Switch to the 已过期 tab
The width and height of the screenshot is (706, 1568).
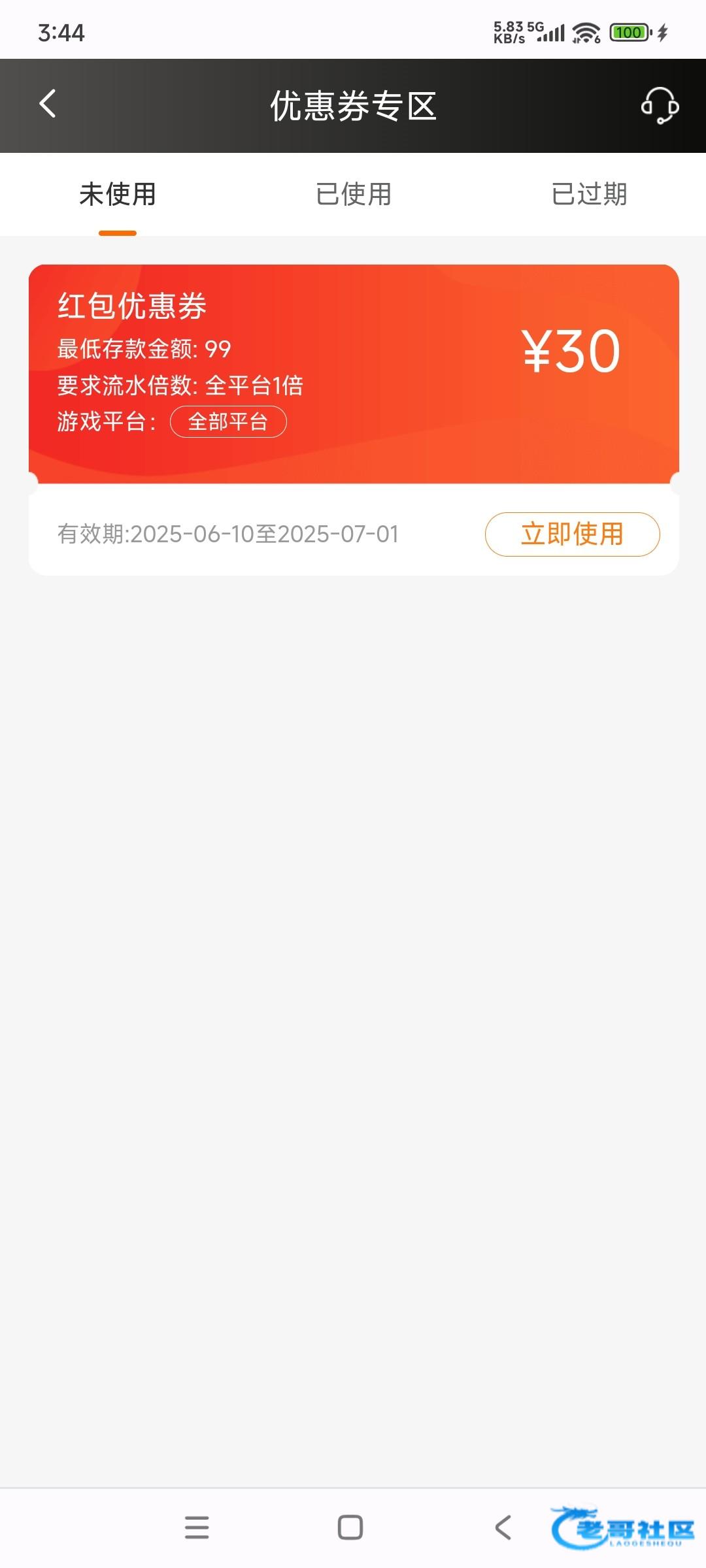coord(589,194)
